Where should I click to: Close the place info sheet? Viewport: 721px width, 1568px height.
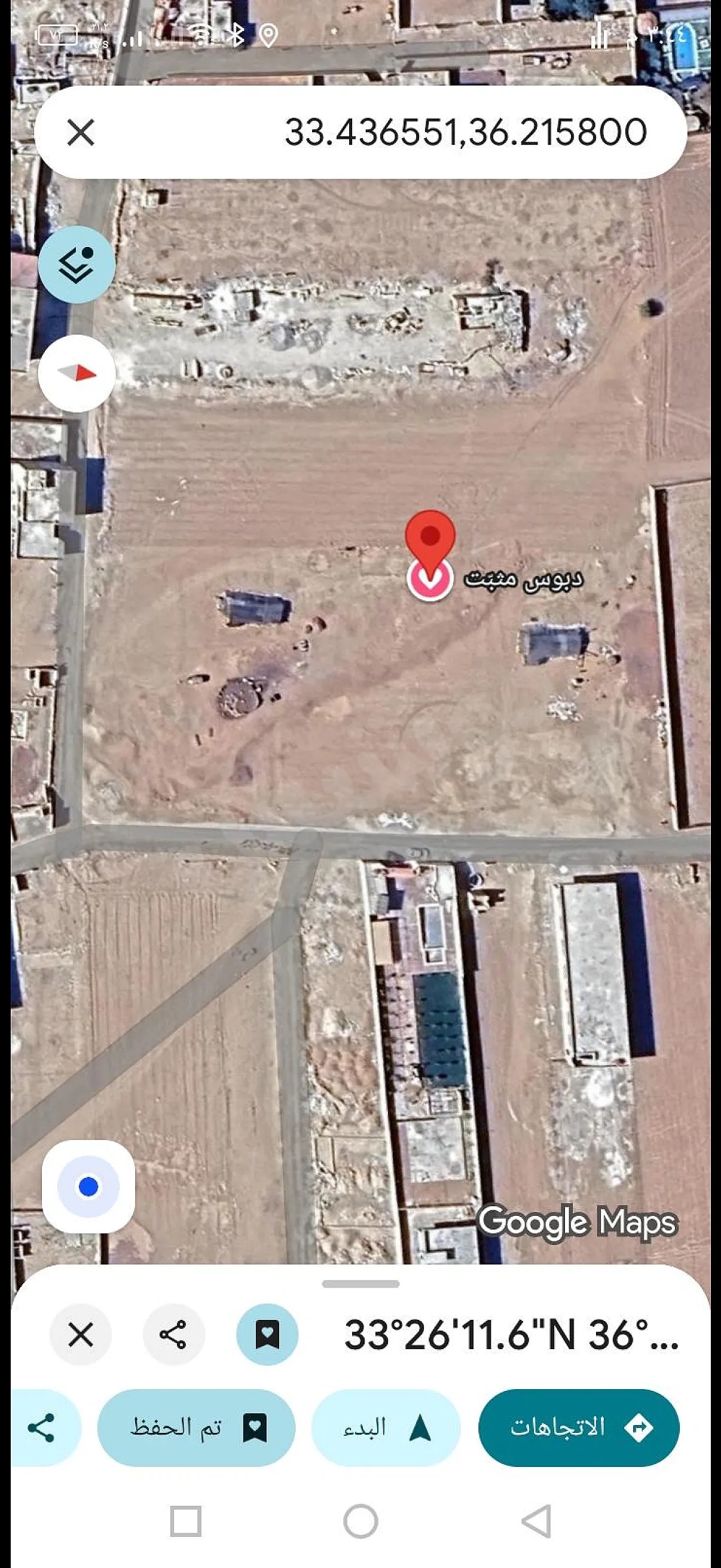pyautogui.click(x=80, y=1335)
